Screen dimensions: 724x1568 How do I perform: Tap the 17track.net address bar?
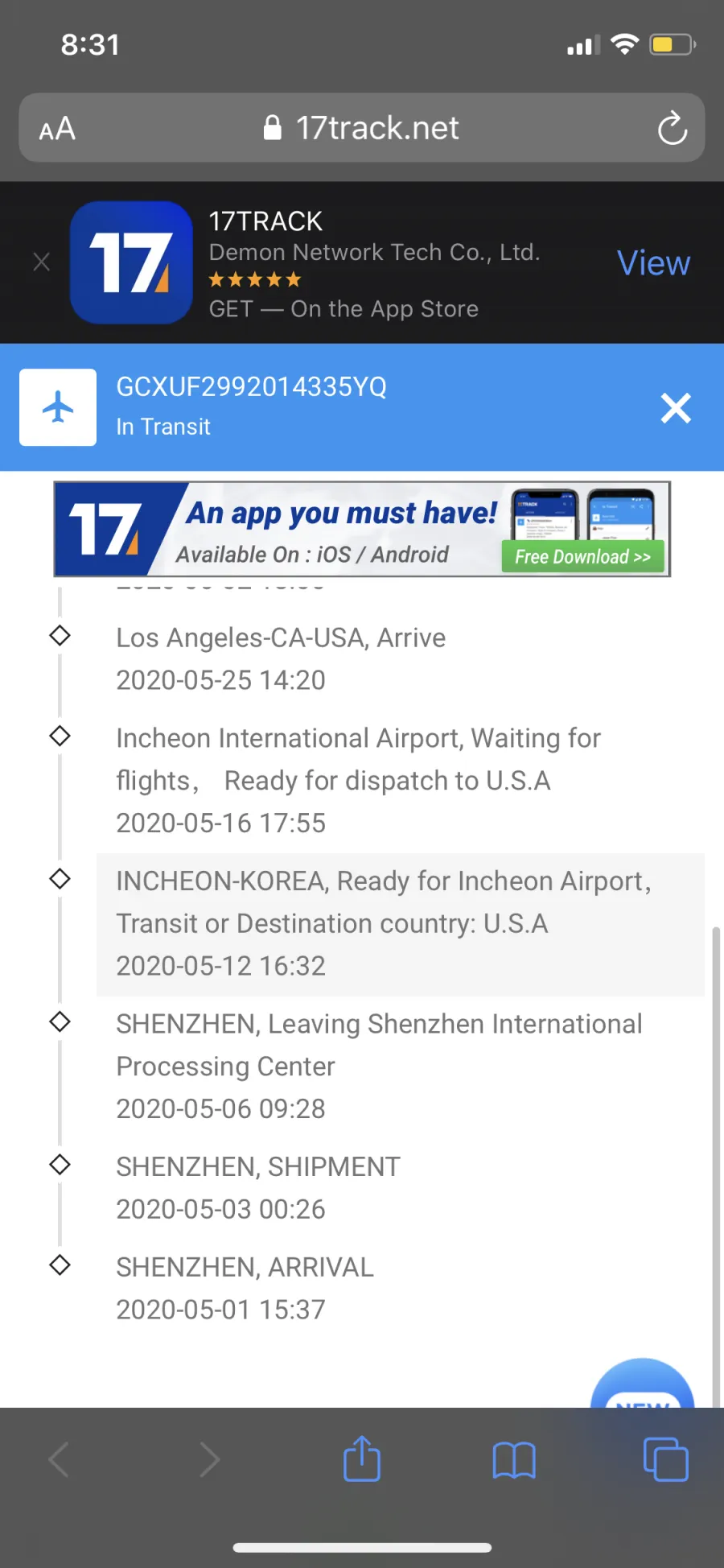tap(362, 128)
